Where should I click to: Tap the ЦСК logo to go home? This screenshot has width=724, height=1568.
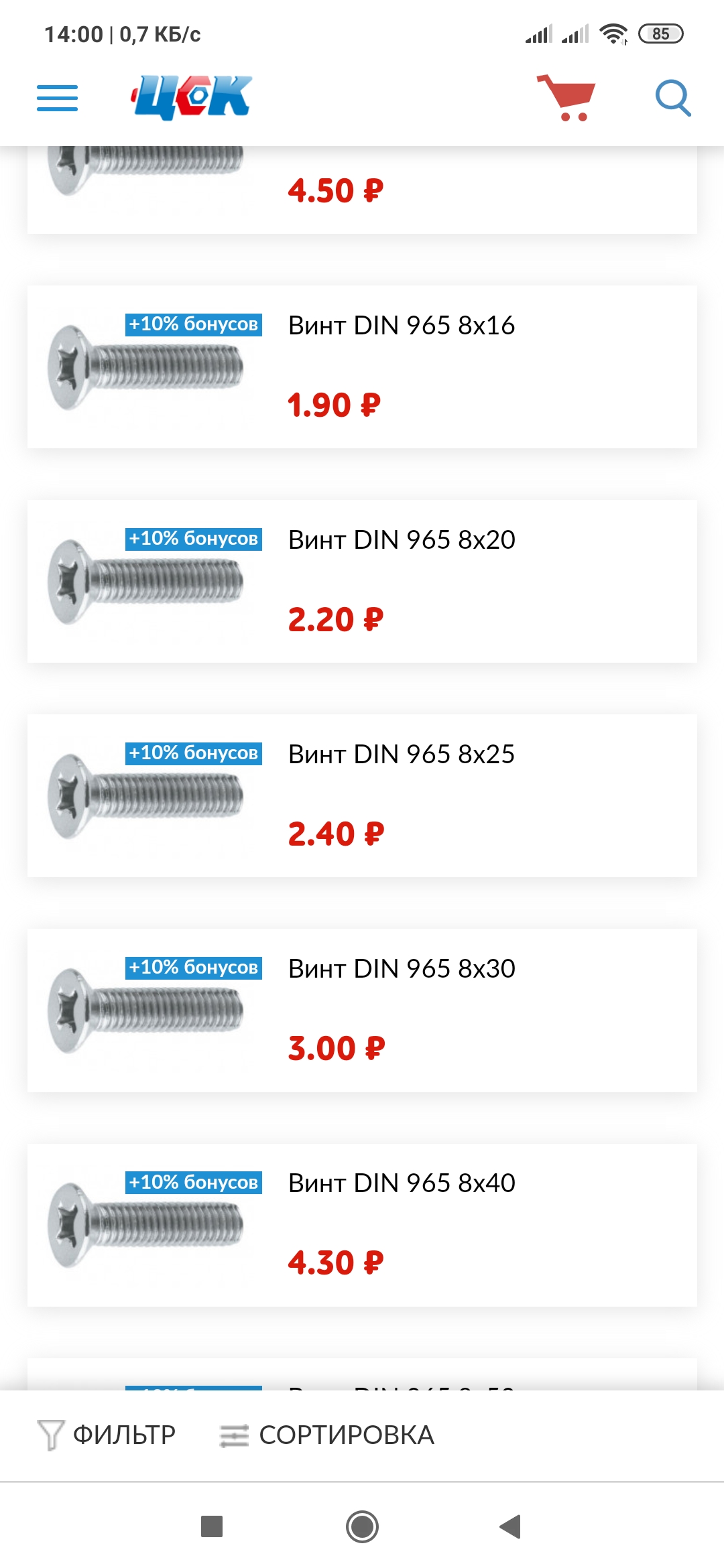[x=191, y=98]
